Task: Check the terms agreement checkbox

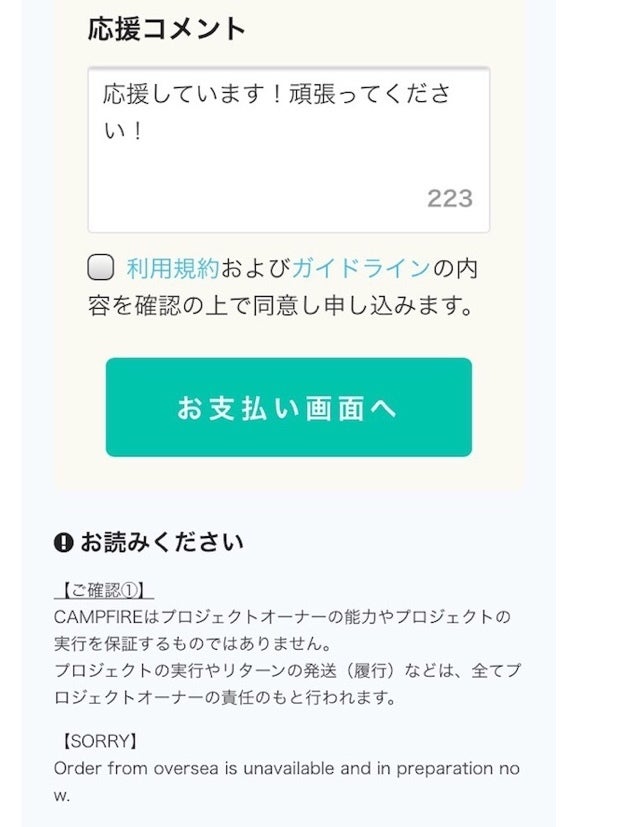Action: click(x=101, y=268)
